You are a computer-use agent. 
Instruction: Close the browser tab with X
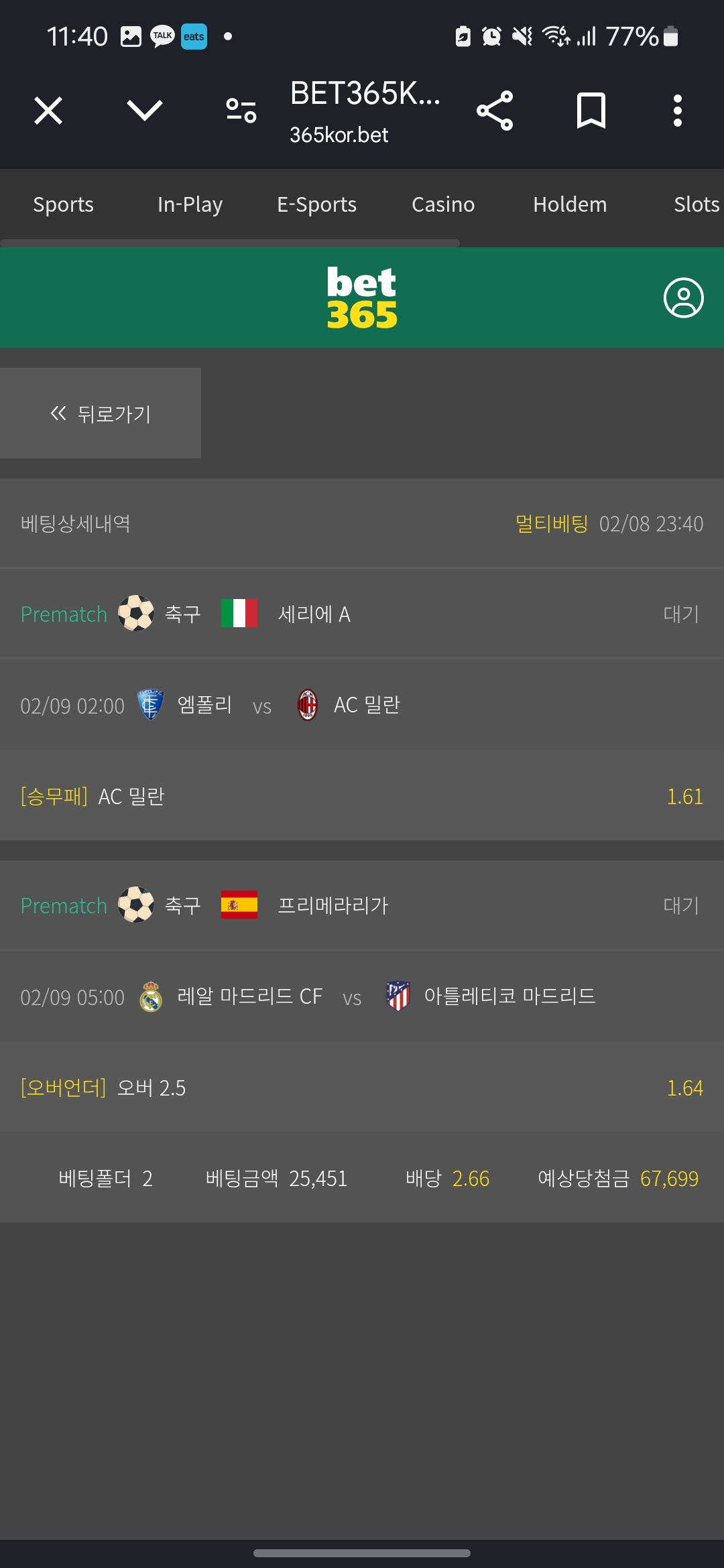pyautogui.click(x=48, y=111)
